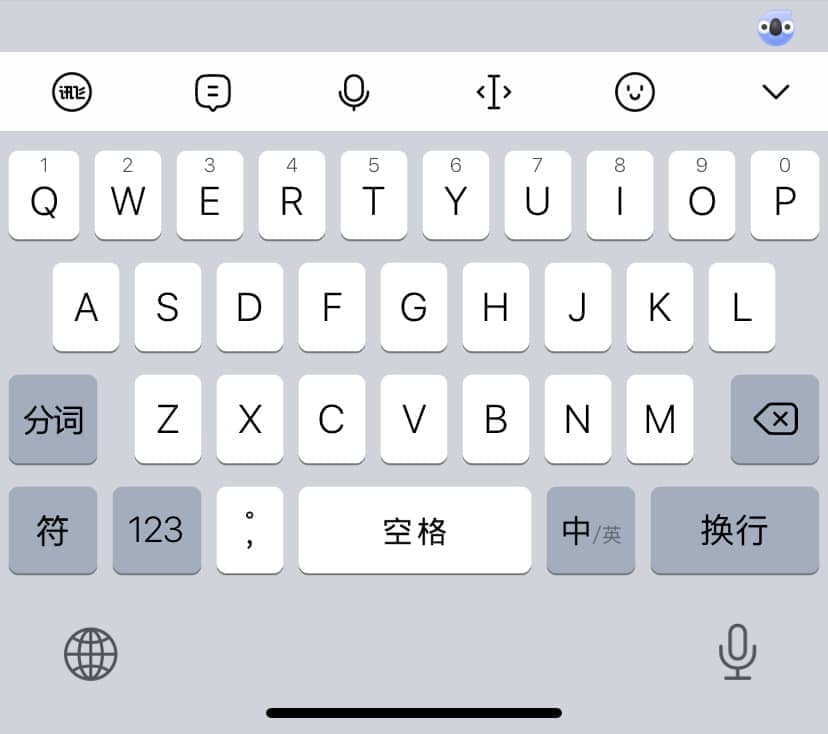Open the 符 symbols panel

[53, 530]
